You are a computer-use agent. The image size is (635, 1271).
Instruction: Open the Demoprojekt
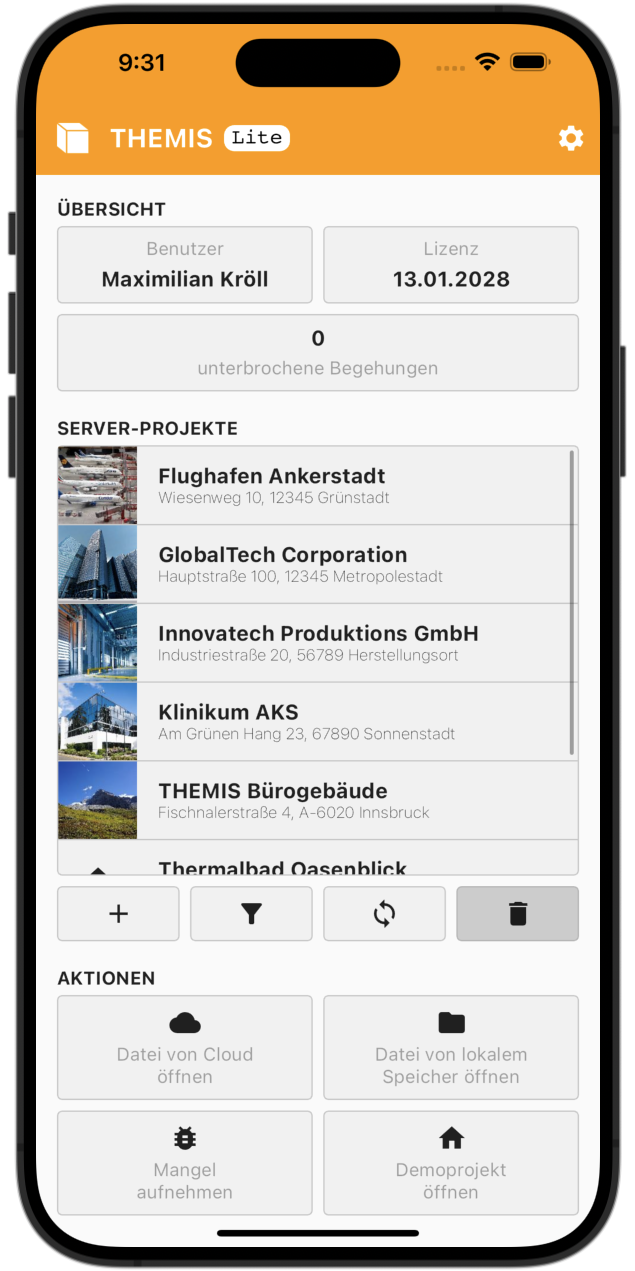tap(451, 1162)
